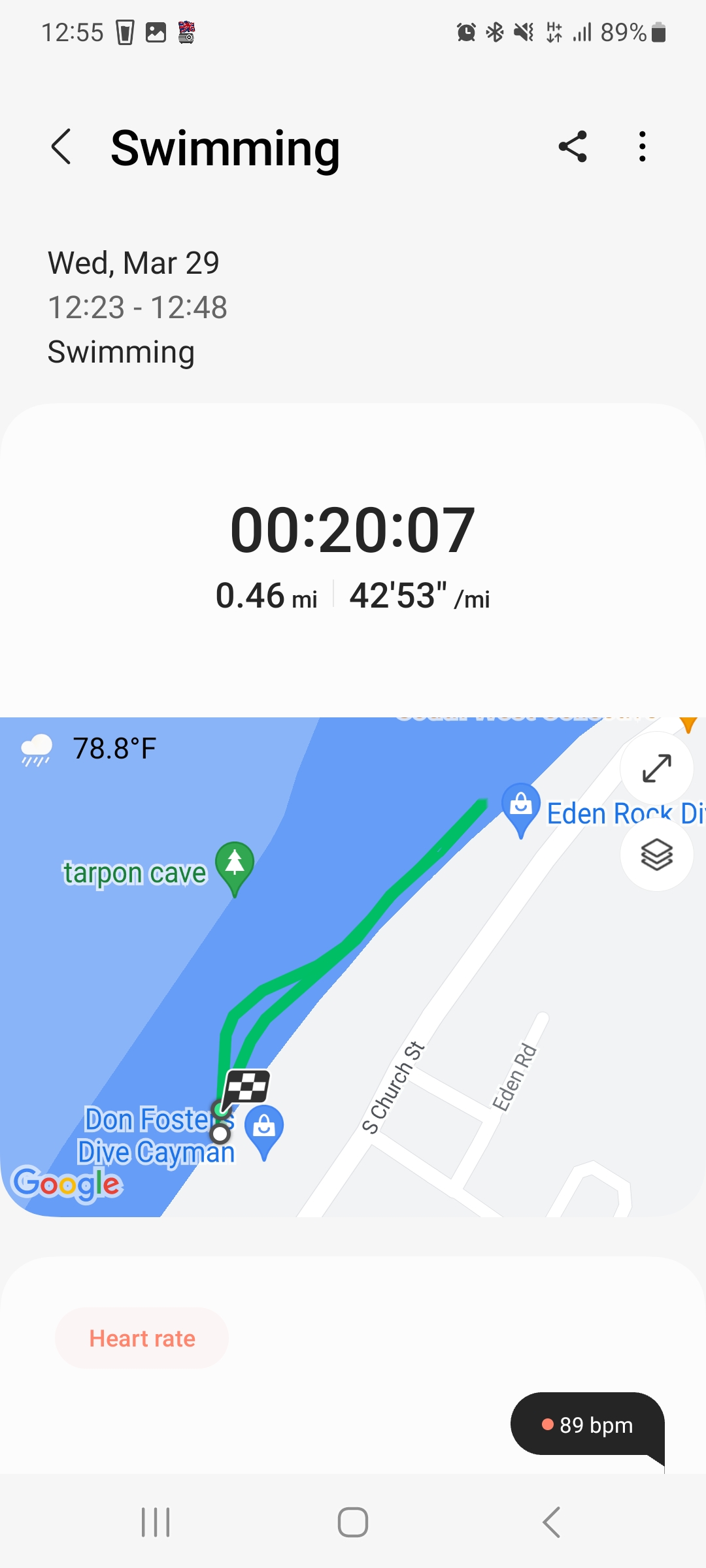The image size is (706, 1568).
Task: Open the three-dot overflow menu
Action: coord(643,146)
